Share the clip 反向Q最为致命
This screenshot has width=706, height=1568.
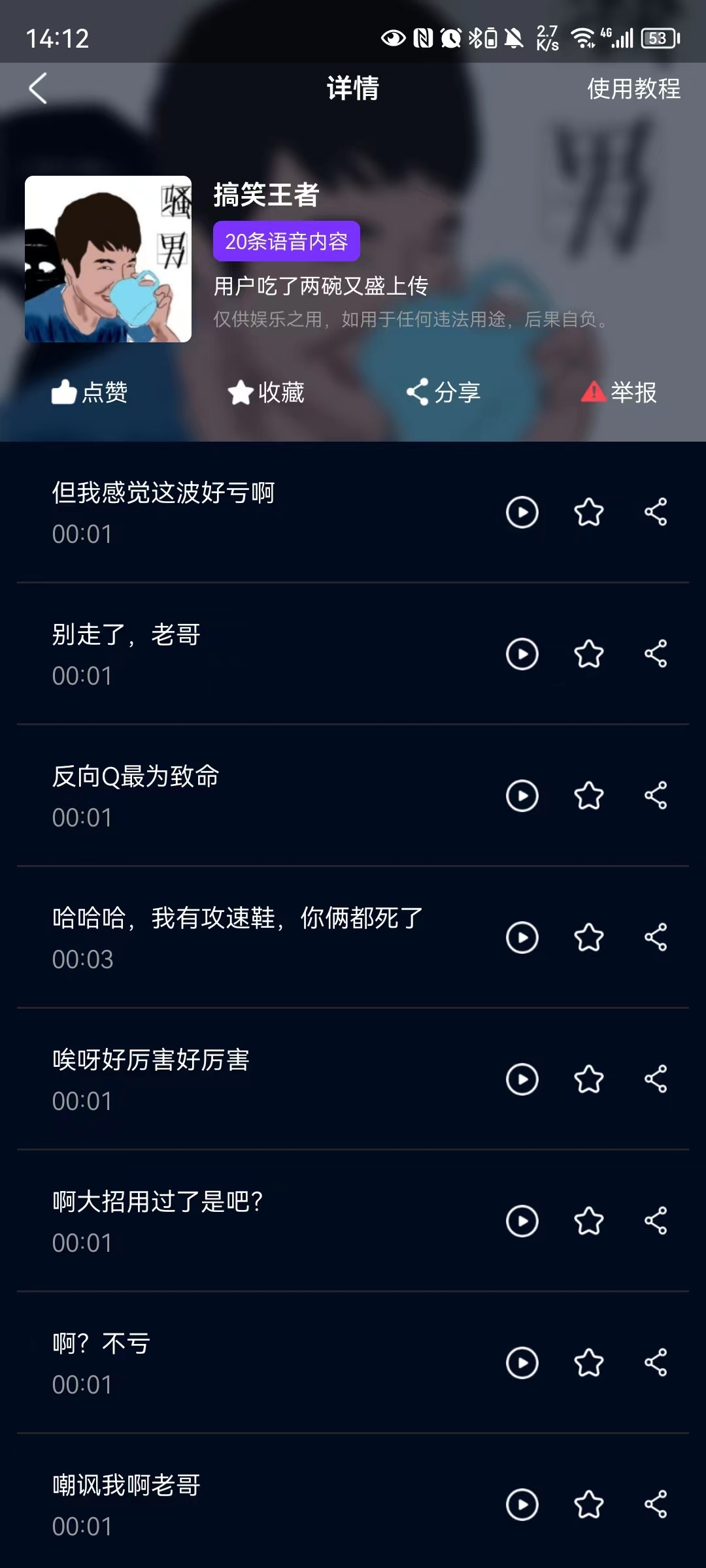(x=654, y=796)
